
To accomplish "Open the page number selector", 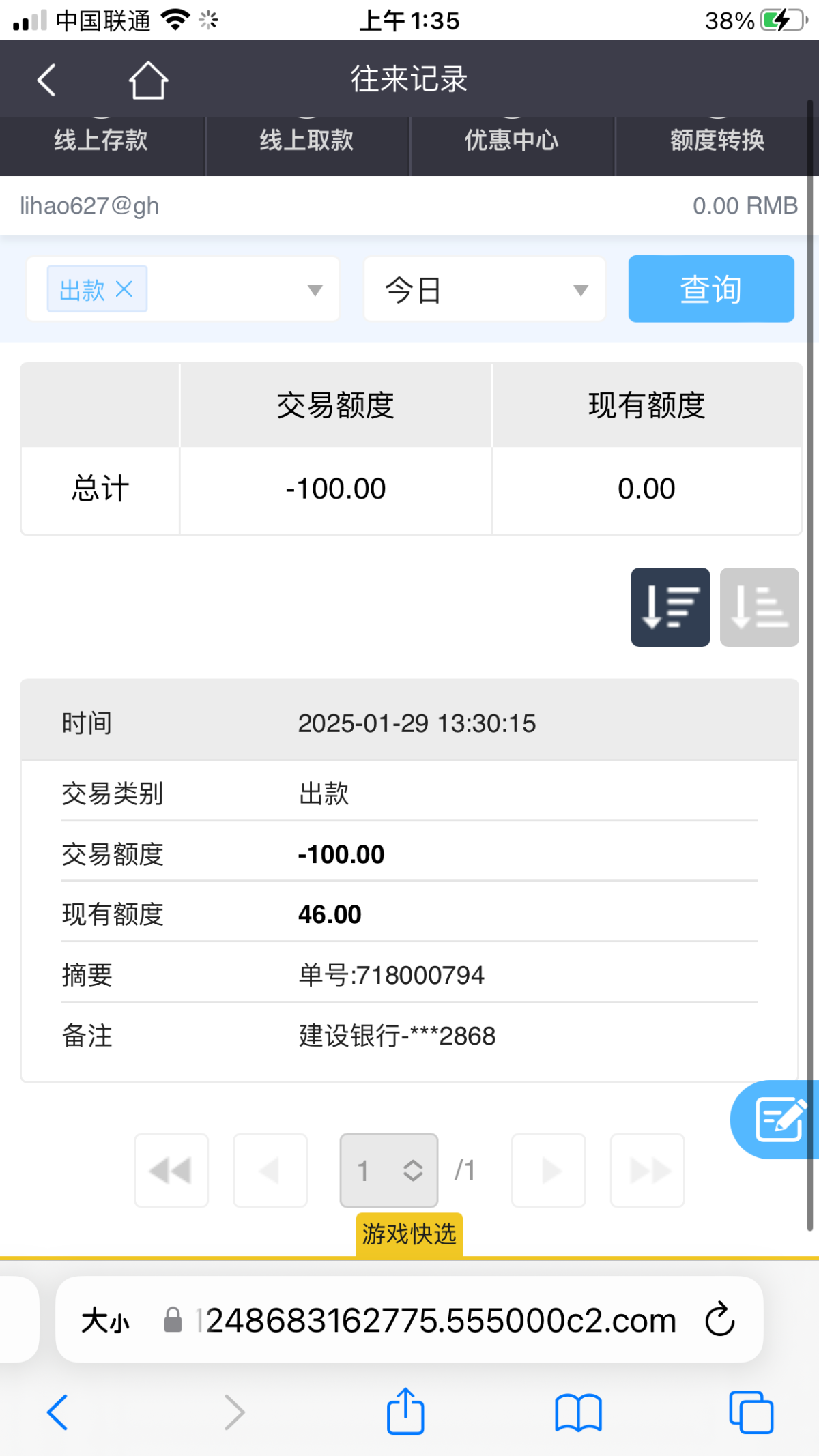I will 389,1171.
